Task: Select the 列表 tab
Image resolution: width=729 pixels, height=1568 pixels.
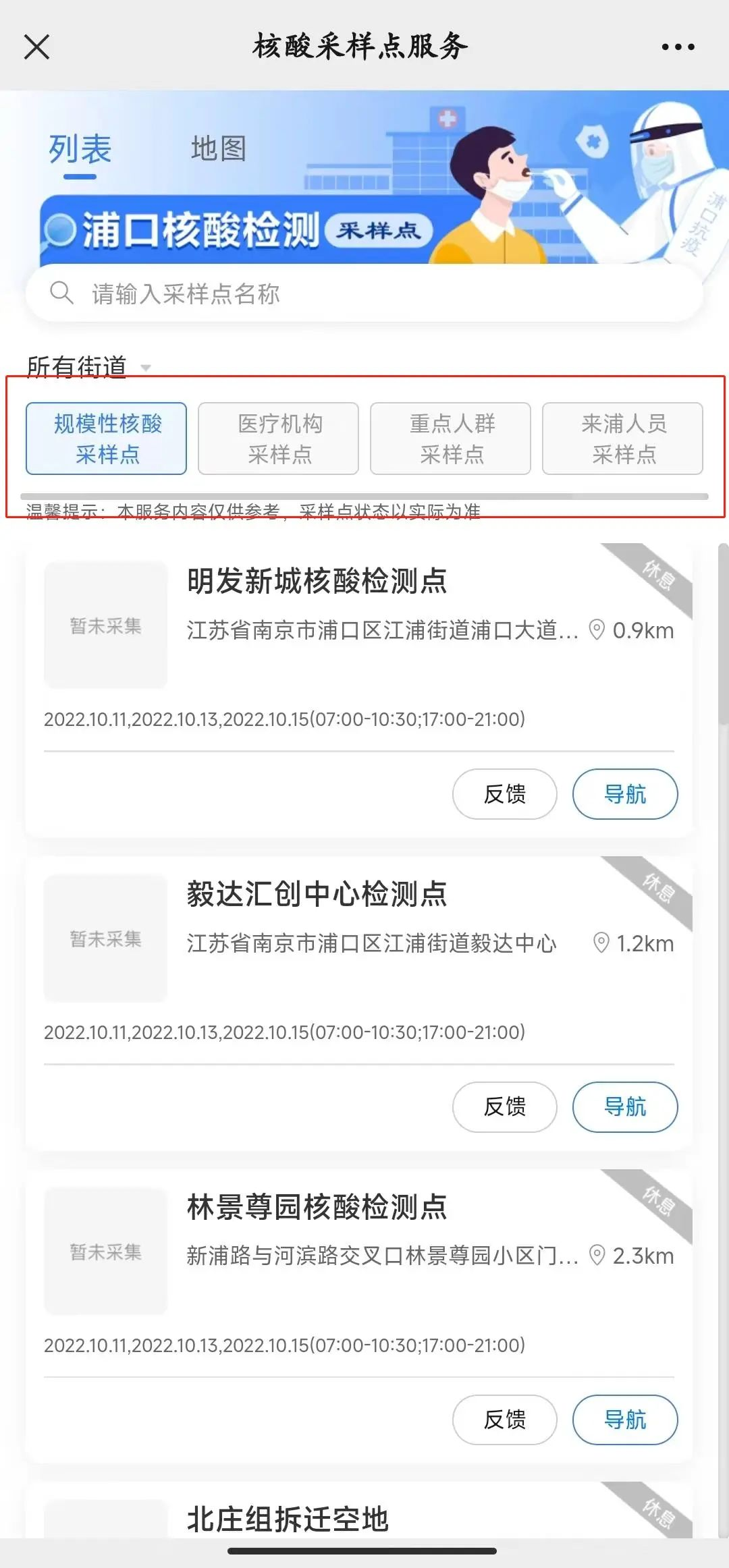Action: click(x=80, y=149)
